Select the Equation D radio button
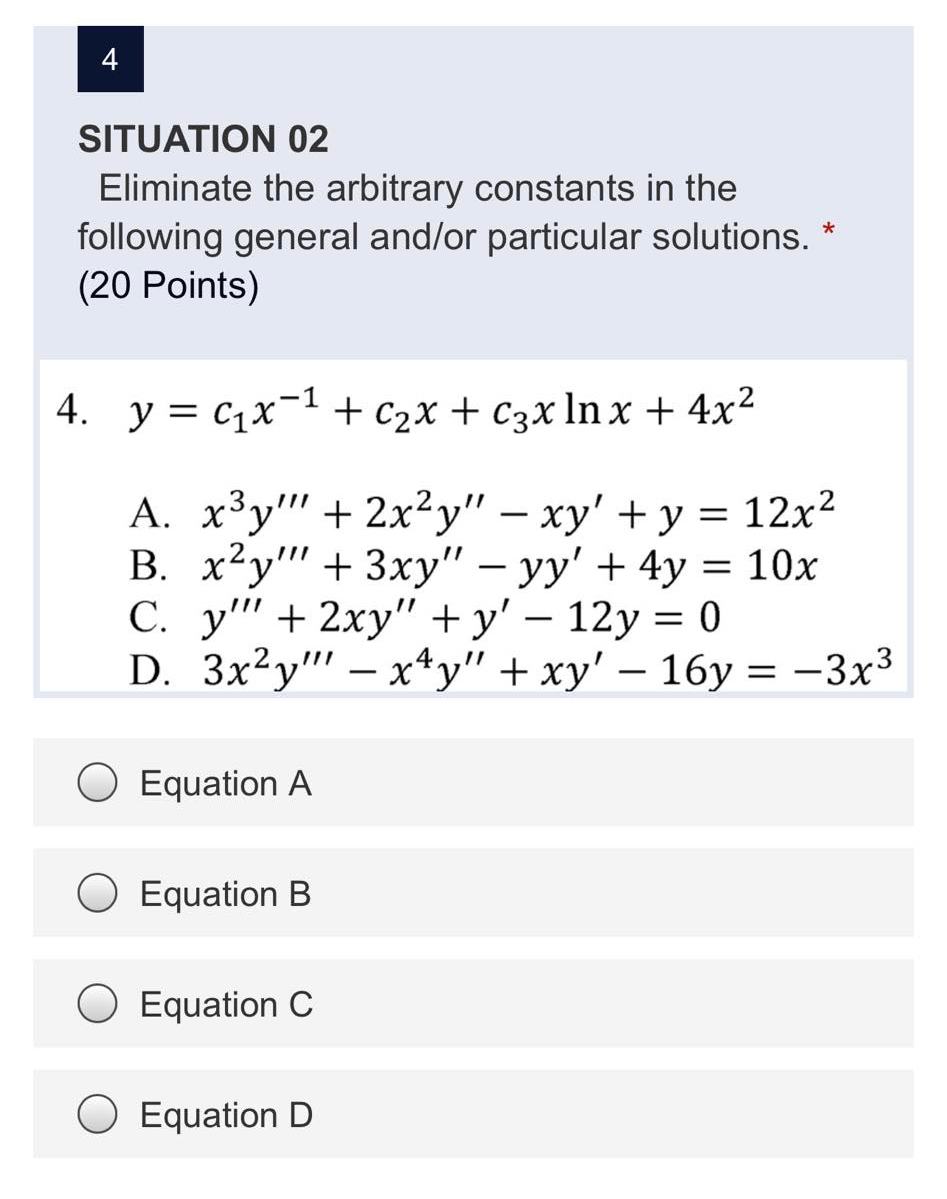 [x=99, y=1116]
